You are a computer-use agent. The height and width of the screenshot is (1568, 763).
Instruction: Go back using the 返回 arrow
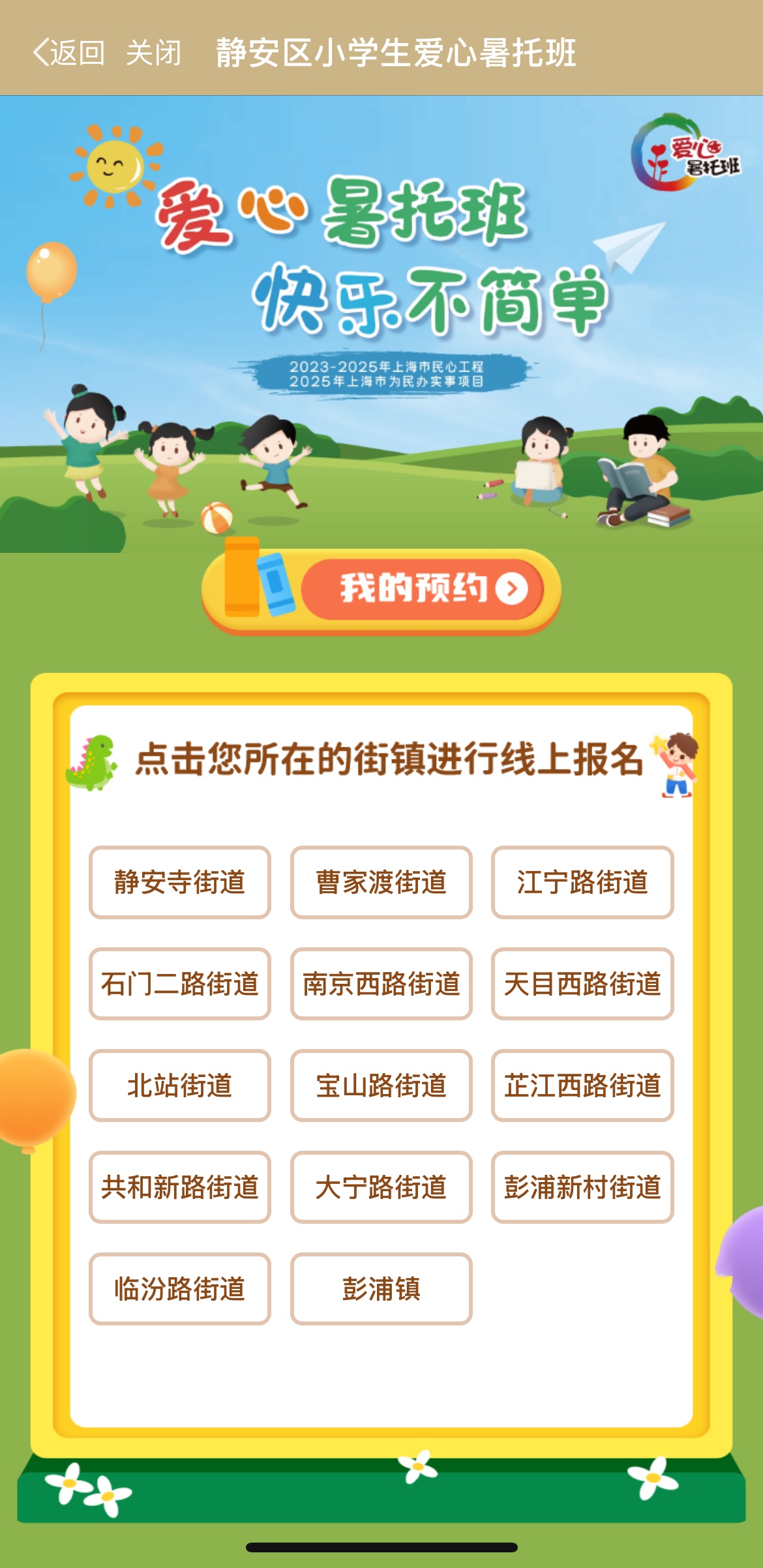pos(68,53)
